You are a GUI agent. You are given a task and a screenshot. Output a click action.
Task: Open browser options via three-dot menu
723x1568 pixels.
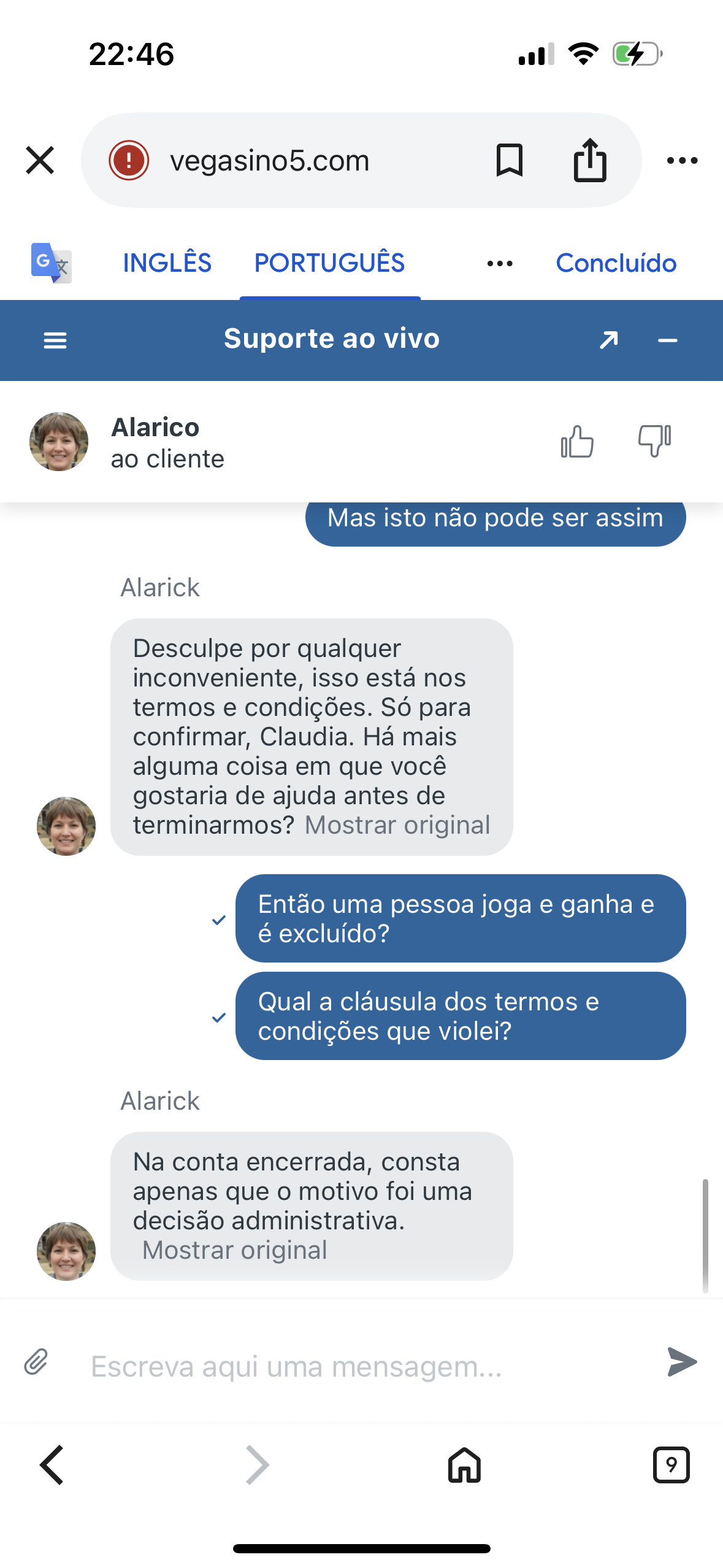click(683, 160)
